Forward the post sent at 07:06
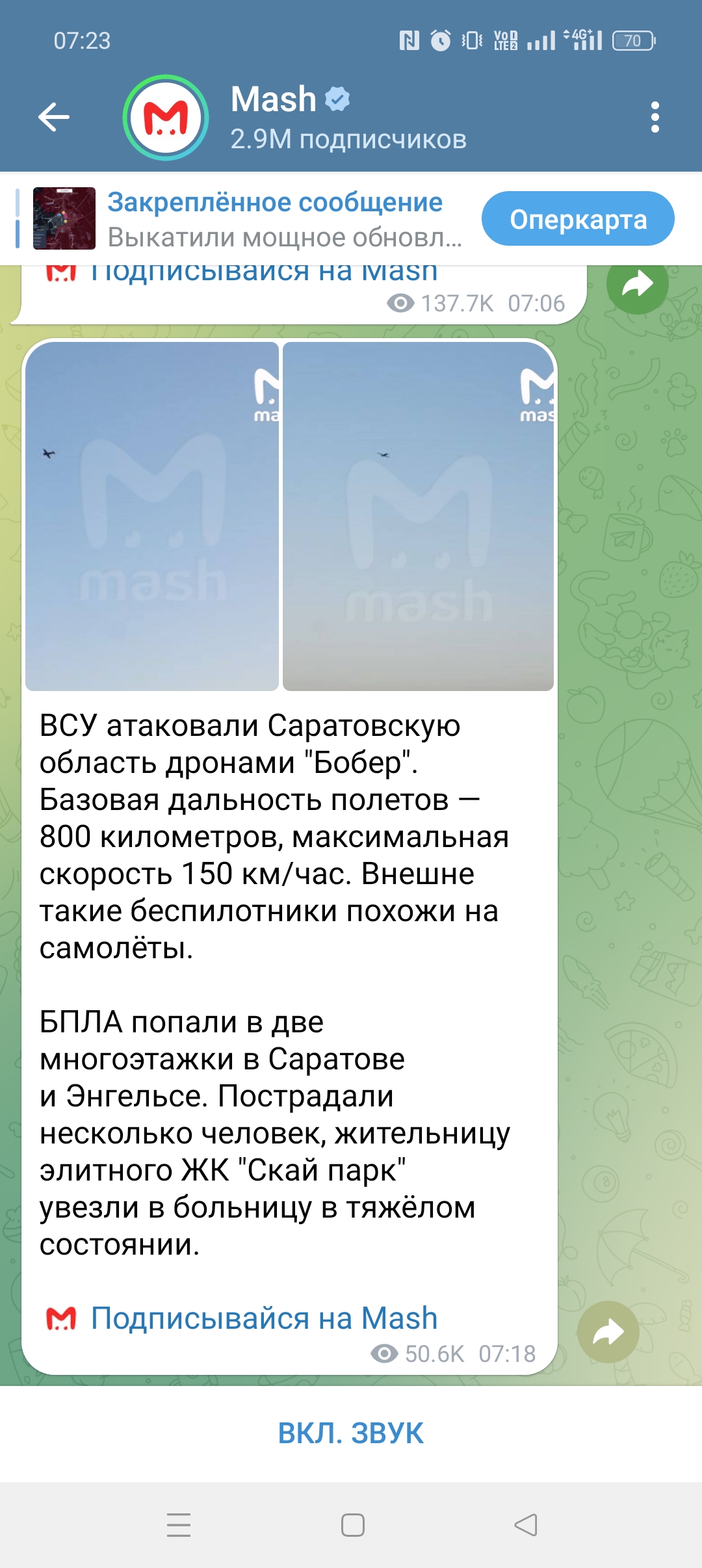 636,285
